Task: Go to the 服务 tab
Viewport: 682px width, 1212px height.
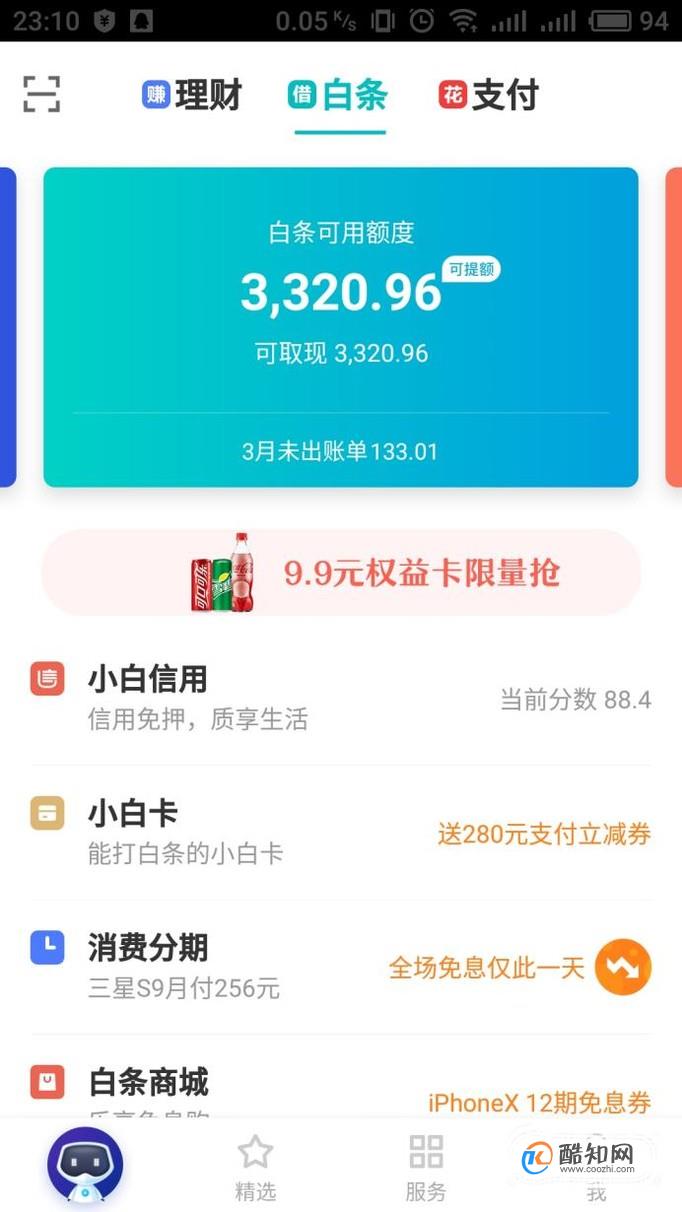Action: (x=426, y=1167)
